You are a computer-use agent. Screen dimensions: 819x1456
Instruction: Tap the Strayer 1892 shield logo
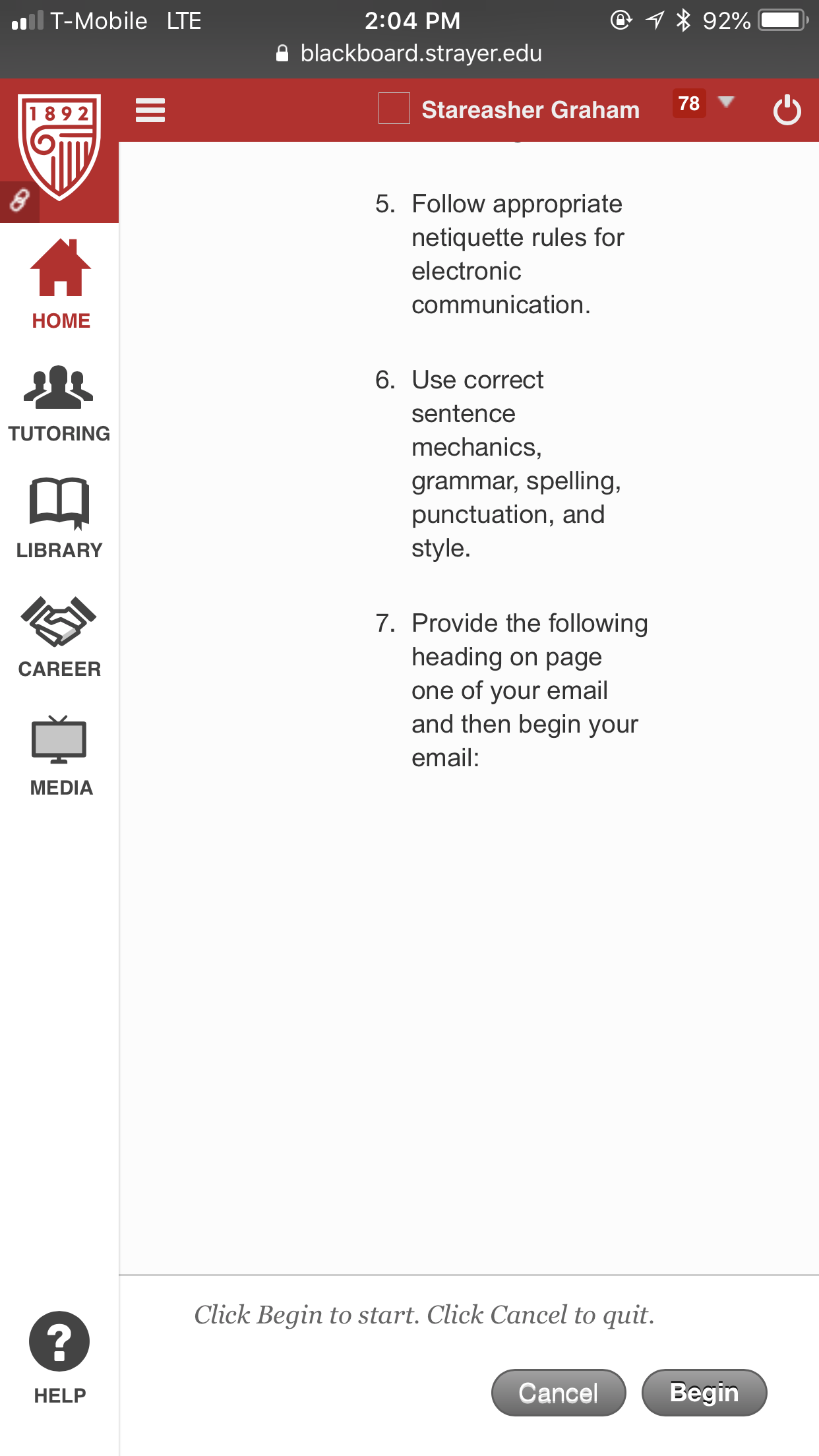59,146
